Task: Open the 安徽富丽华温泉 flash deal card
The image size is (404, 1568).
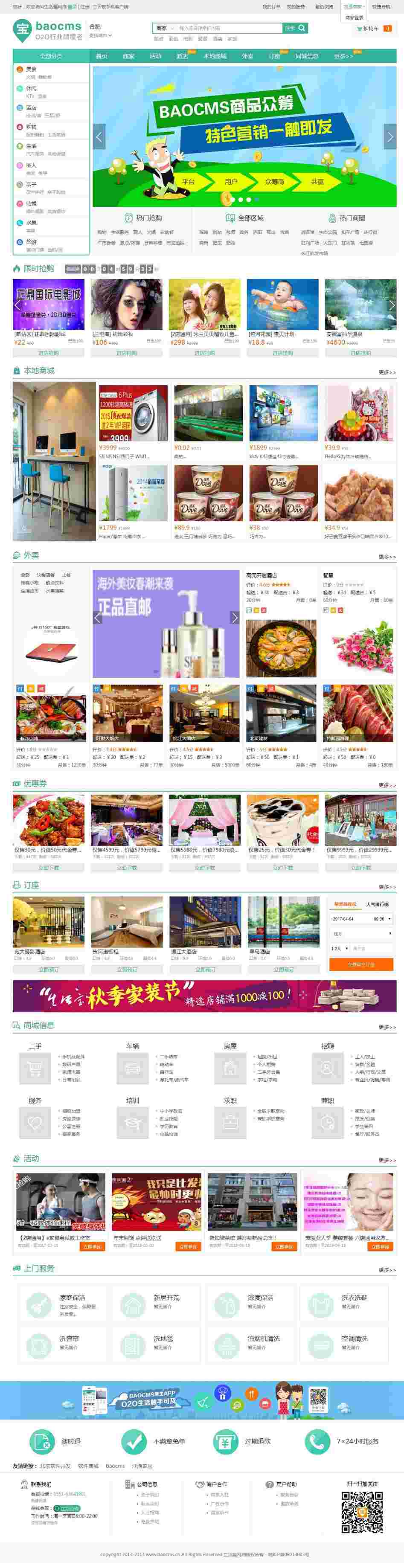Action: (360, 305)
